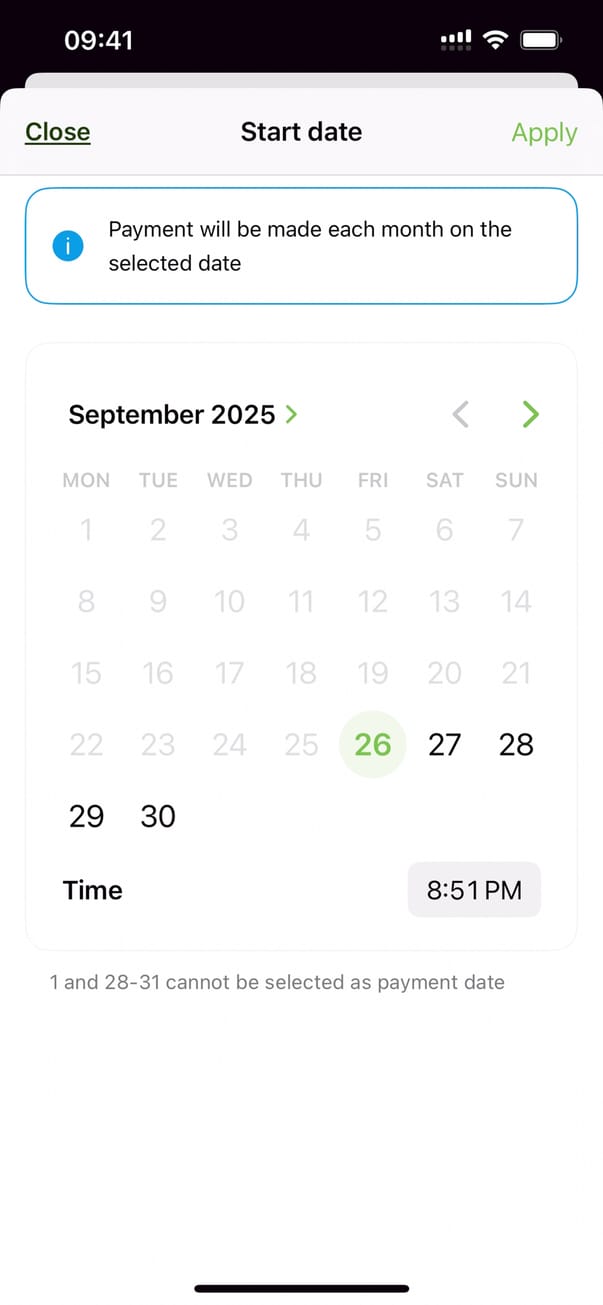Select 27 in the calendar

(444, 744)
